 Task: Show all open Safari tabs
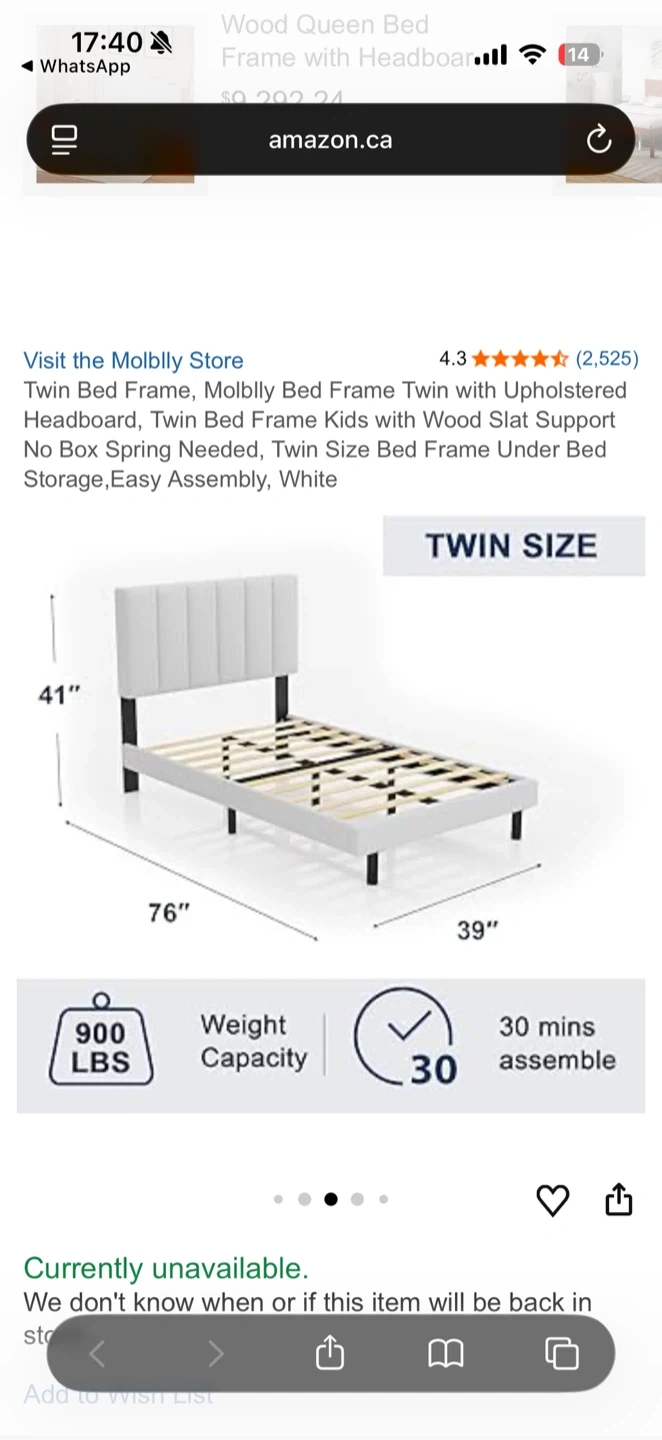pos(562,1354)
